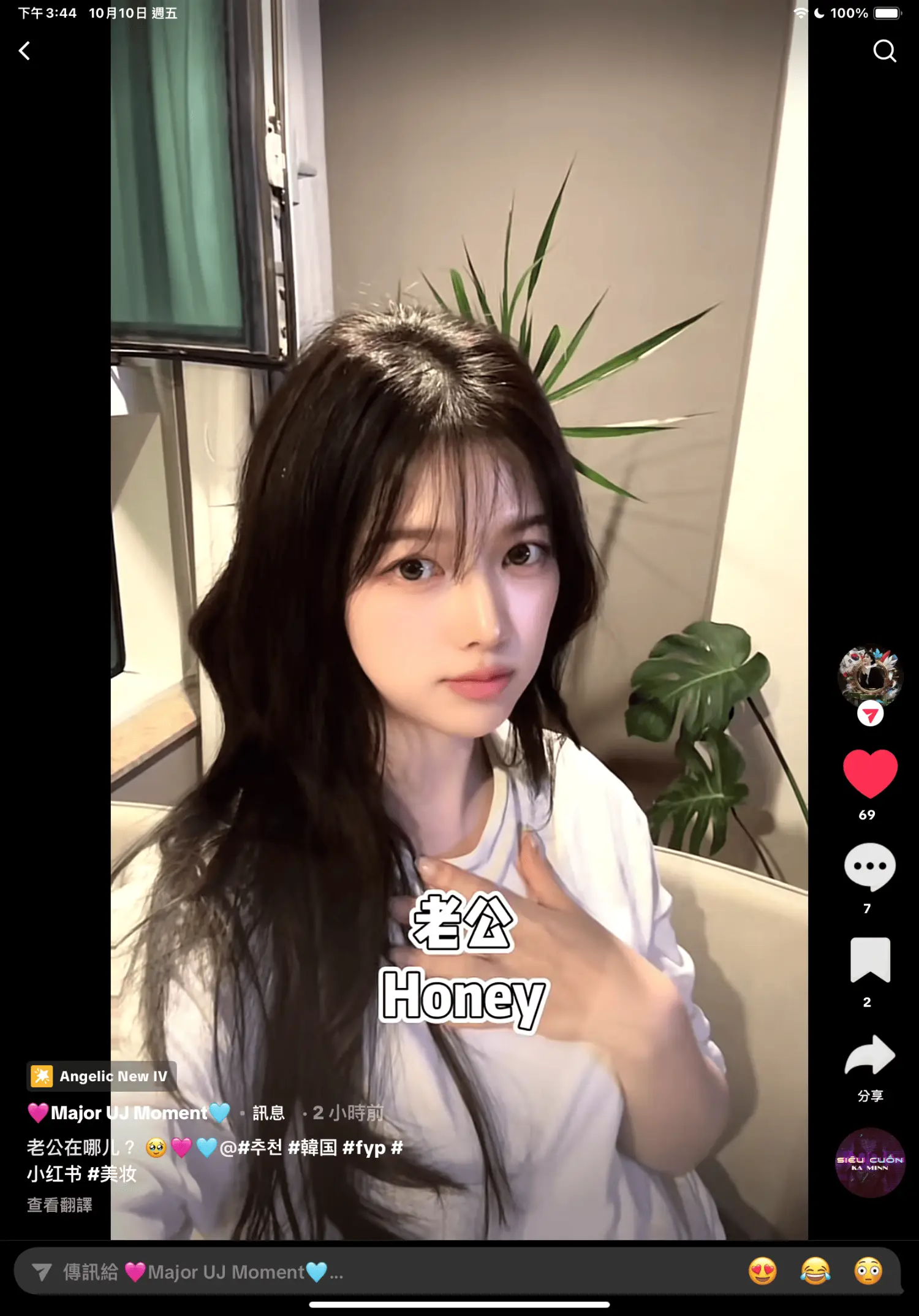
Task: Open the #韓国 hashtag
Action: [x=312, y=1147]
